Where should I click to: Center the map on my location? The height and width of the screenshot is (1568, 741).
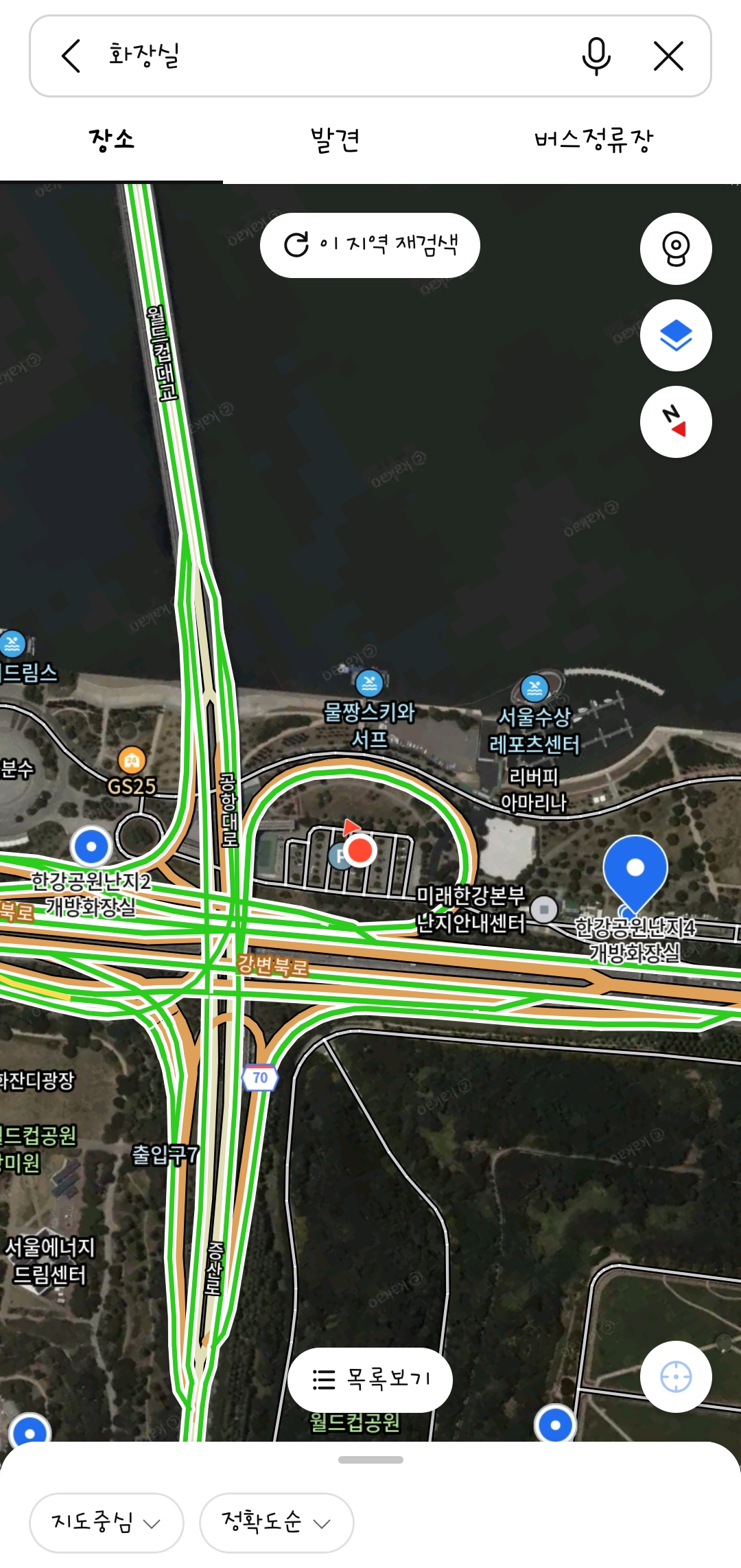tap(676, 1376)
